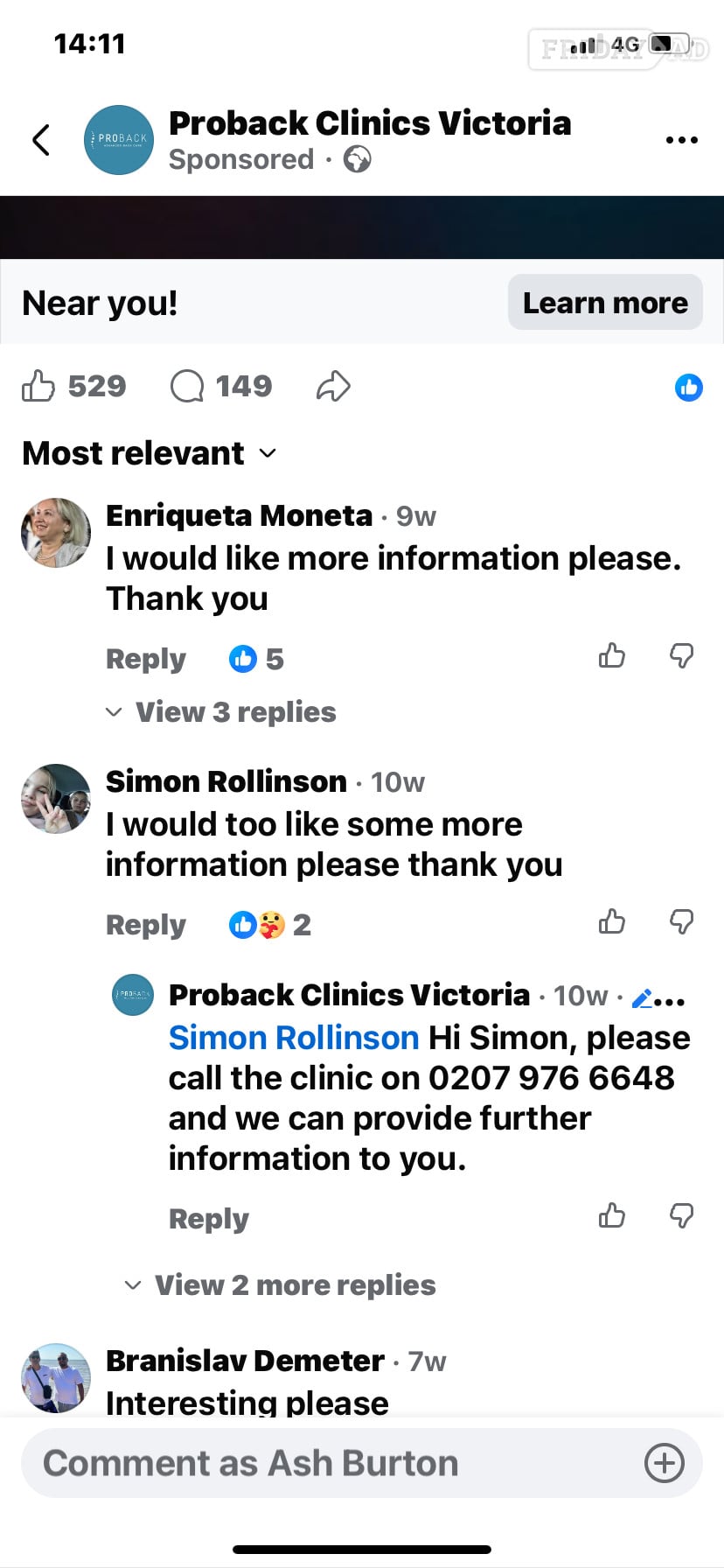Thumbs down Proback Clinics Victoria's reply
724x1568 pixels.
pos(681,1215)
